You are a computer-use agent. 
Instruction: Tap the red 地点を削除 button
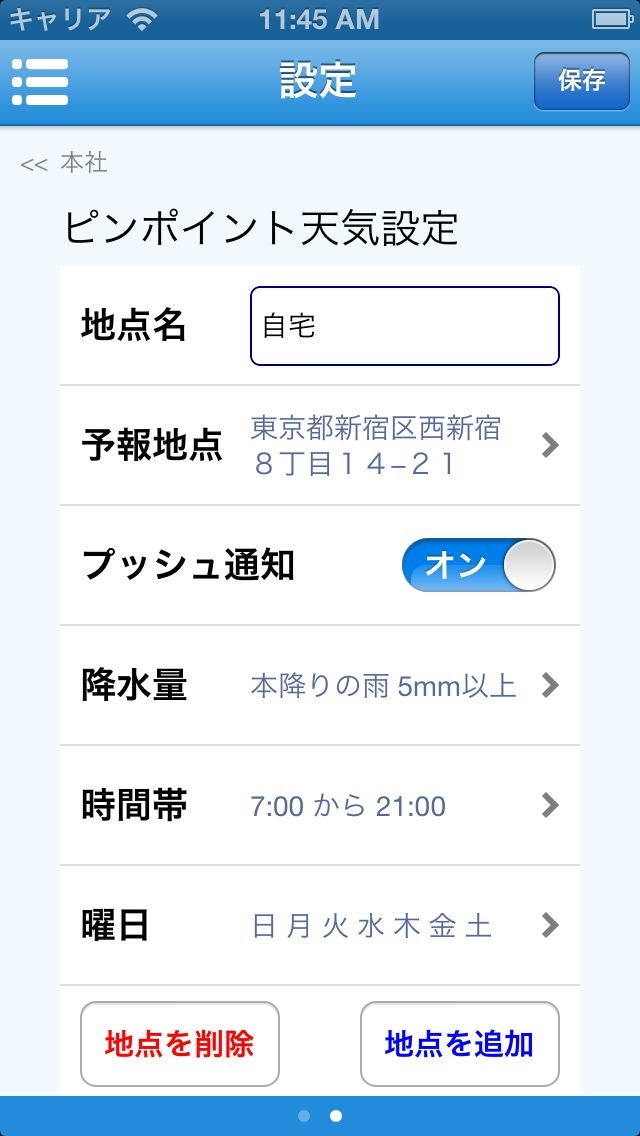180,1044
